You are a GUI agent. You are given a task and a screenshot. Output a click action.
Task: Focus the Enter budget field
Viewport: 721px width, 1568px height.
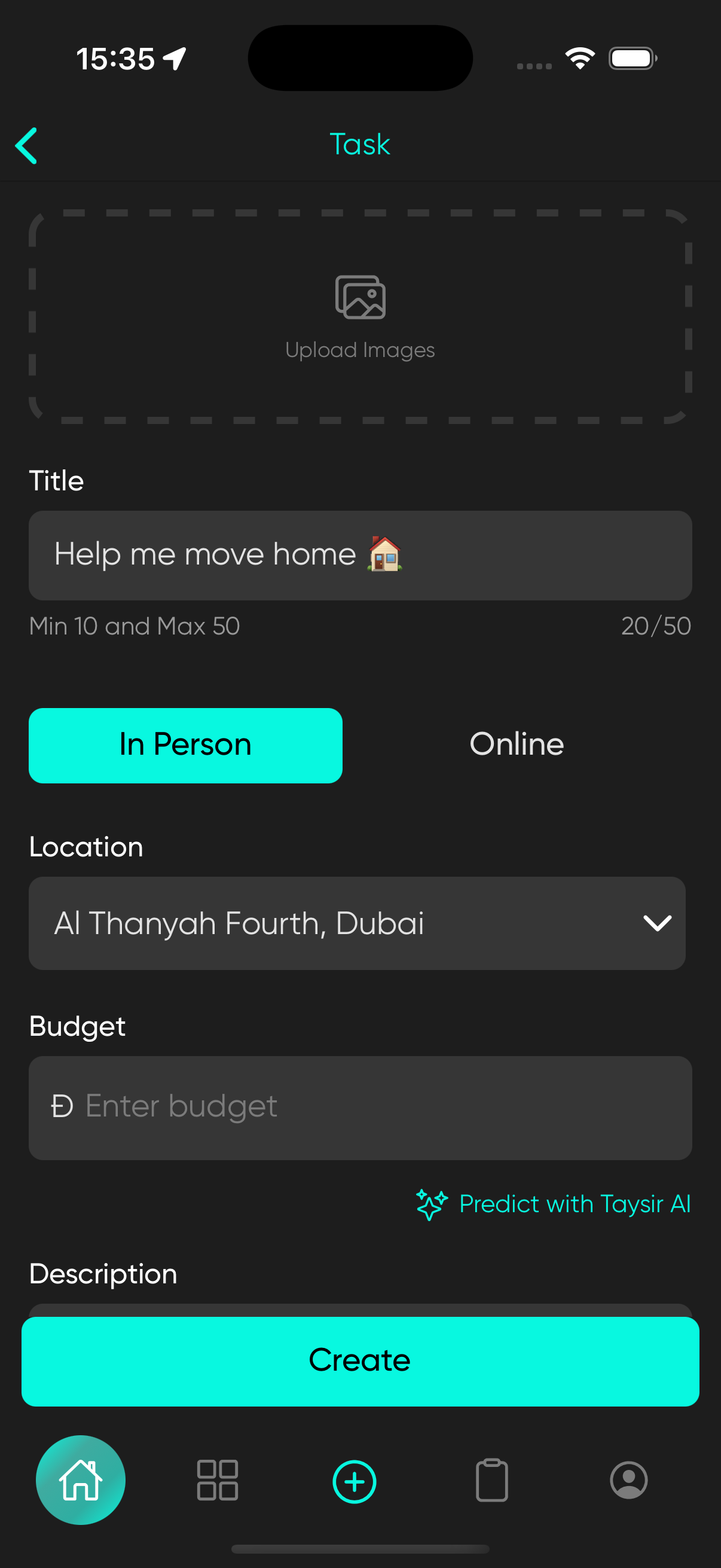pos(360,1106)
